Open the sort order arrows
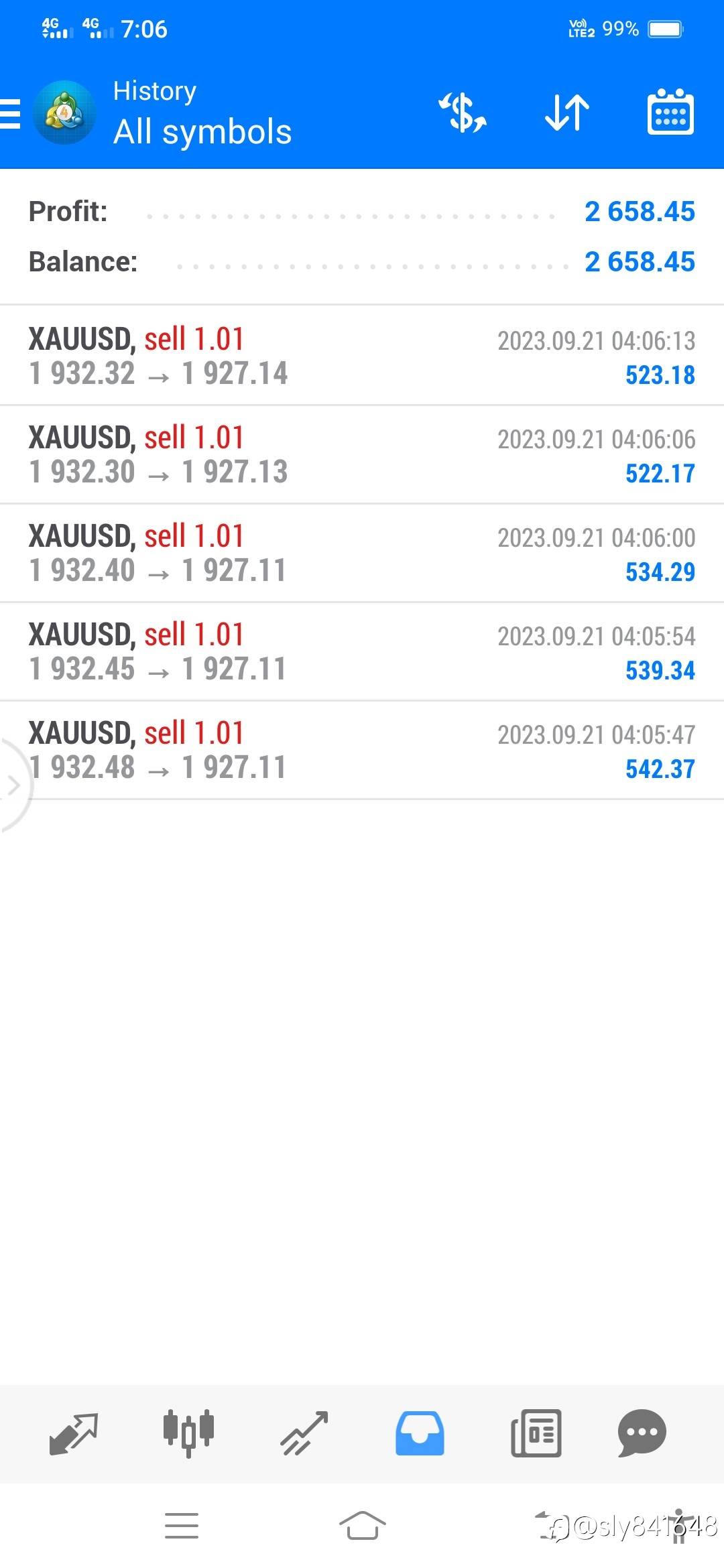Screen dimensions: 724x1568 point(567,113)
